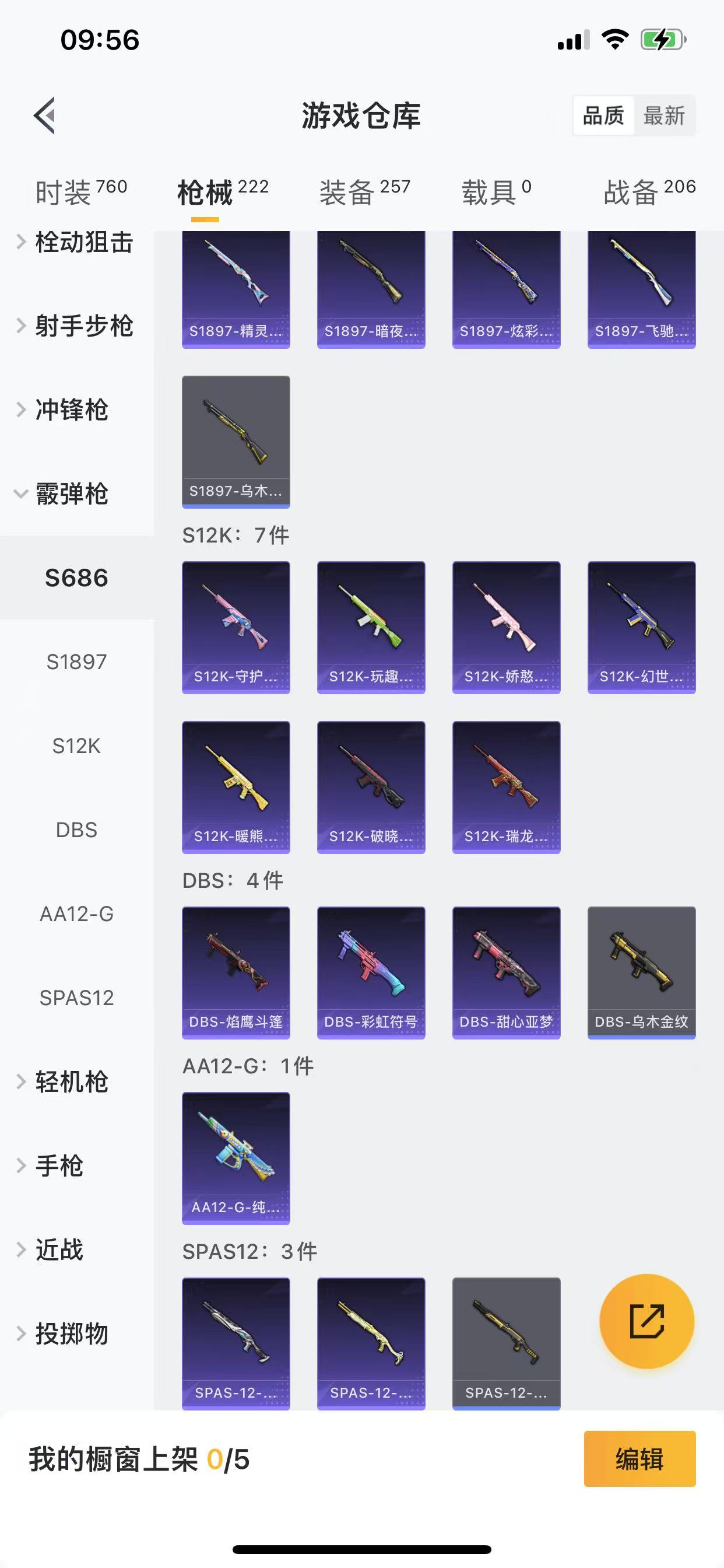Go back using the top-left arrow
Viewport: 724px width, 1568px height.
tap(45, 115)
